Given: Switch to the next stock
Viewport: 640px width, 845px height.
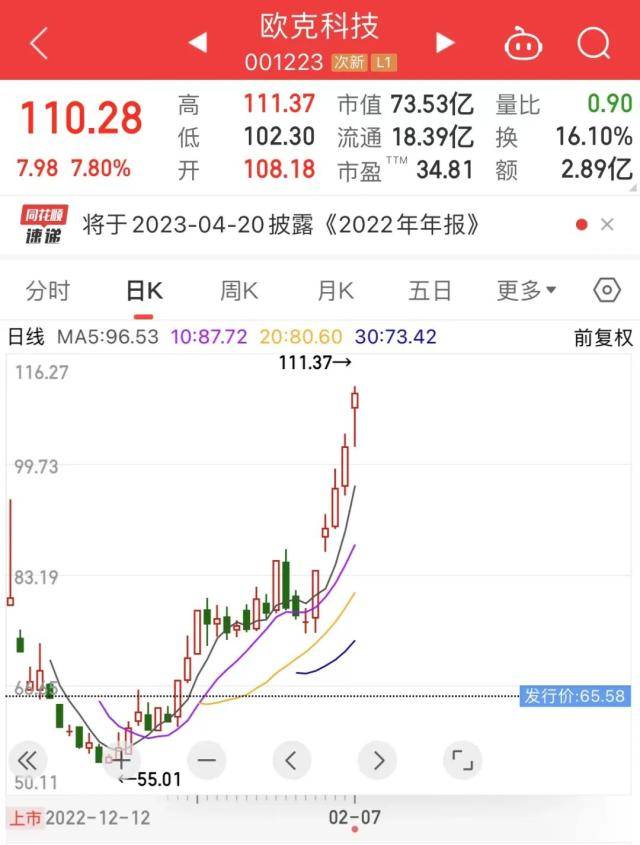Looking at the screenshot, I should (445, 43).
